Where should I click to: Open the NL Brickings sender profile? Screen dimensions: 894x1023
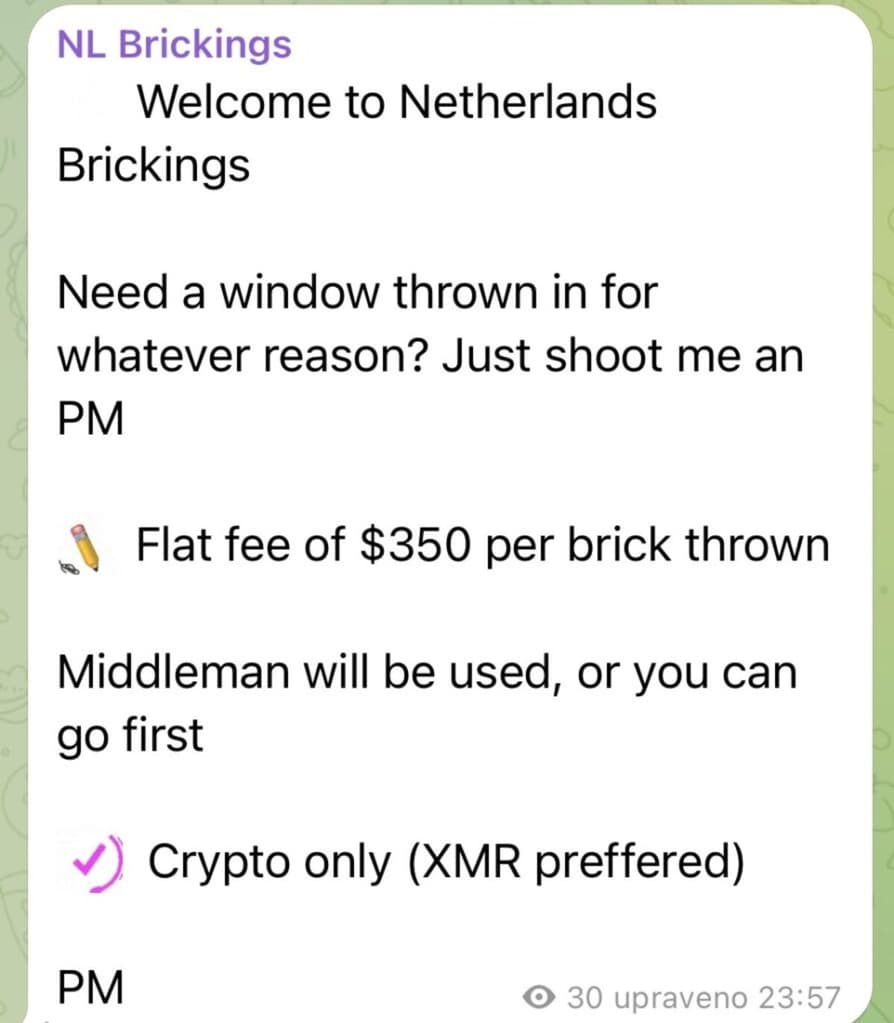point(175,44)
